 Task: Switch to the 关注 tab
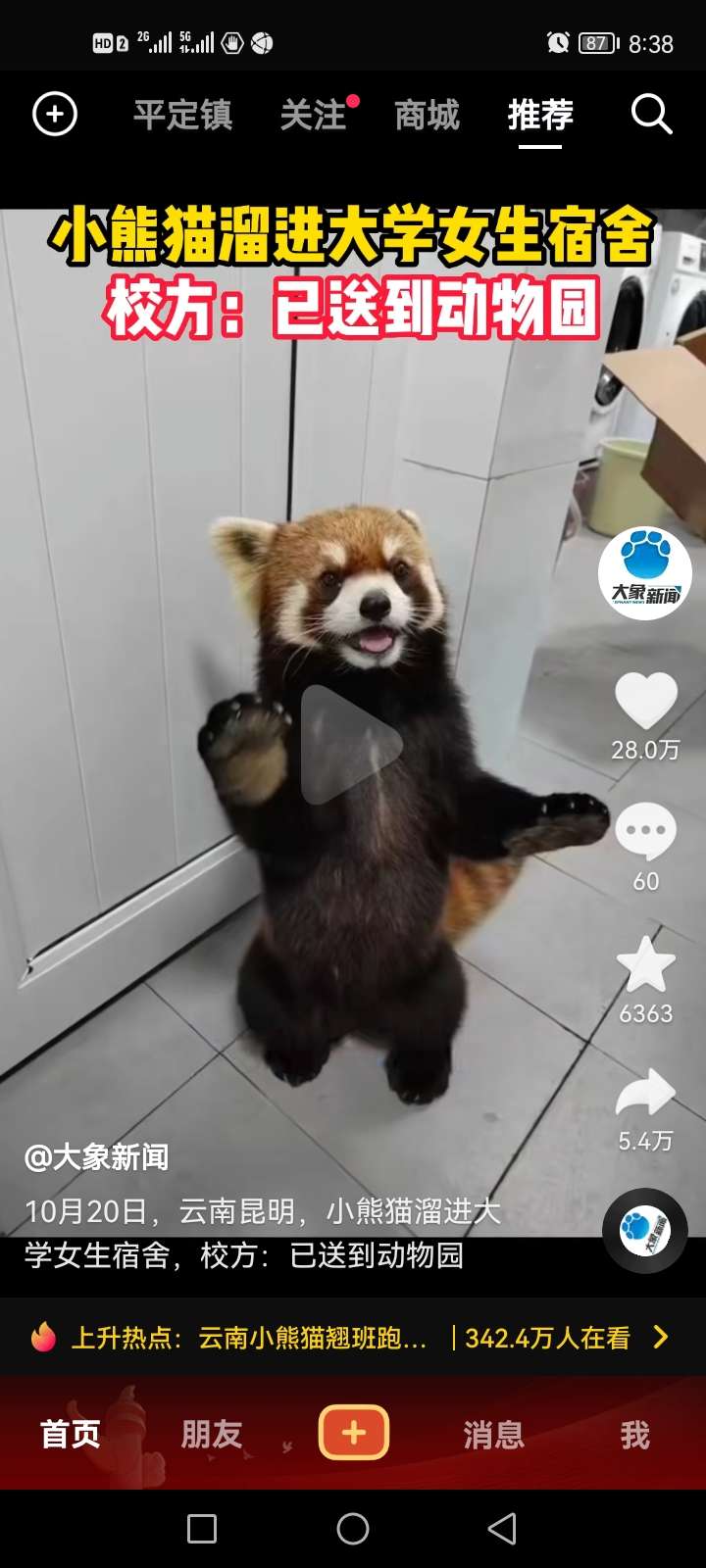tap(314, 116)
